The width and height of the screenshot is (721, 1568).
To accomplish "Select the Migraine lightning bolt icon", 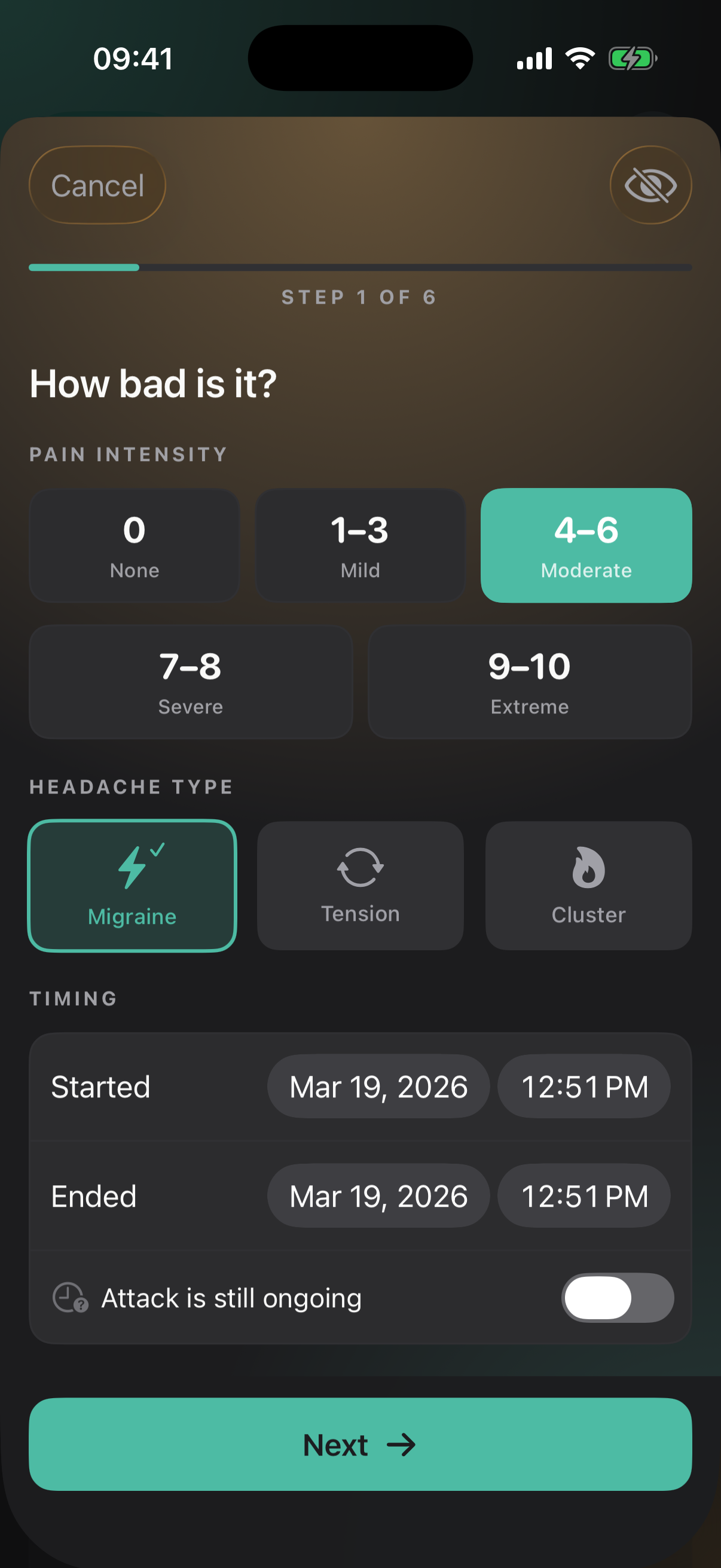I will click(x=133, y=868).
